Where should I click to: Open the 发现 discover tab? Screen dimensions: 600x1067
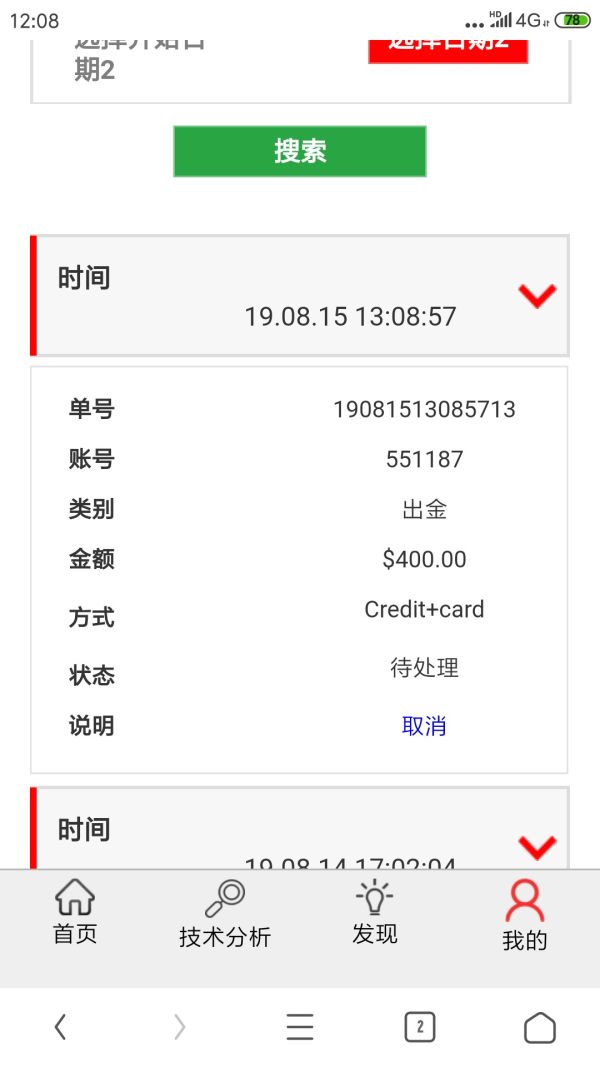pos(375,912)
